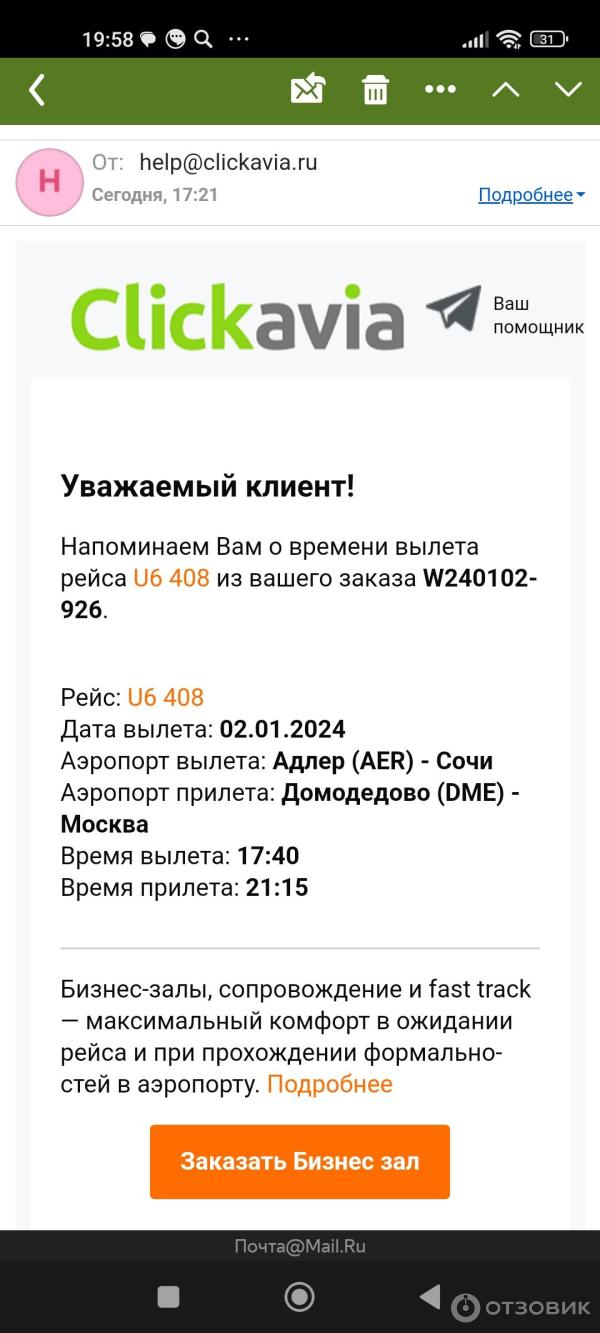Delete this email with the trash icon
This screenshot has height=1333, width=600.
[375, 90]
